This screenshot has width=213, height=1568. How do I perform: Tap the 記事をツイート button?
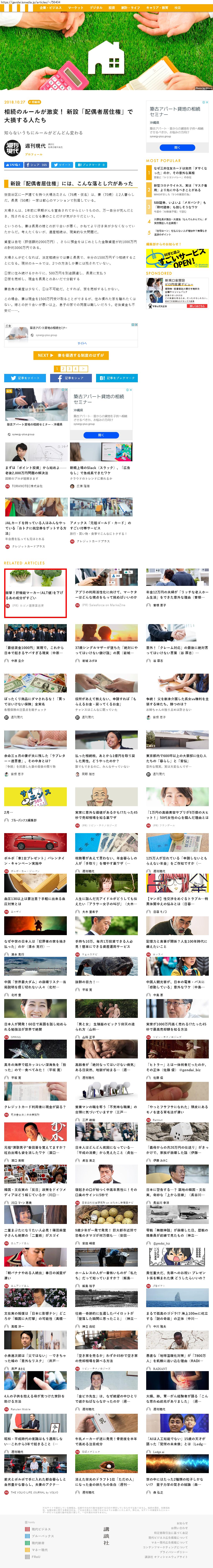pyautogui.click(x=25, y=378)
